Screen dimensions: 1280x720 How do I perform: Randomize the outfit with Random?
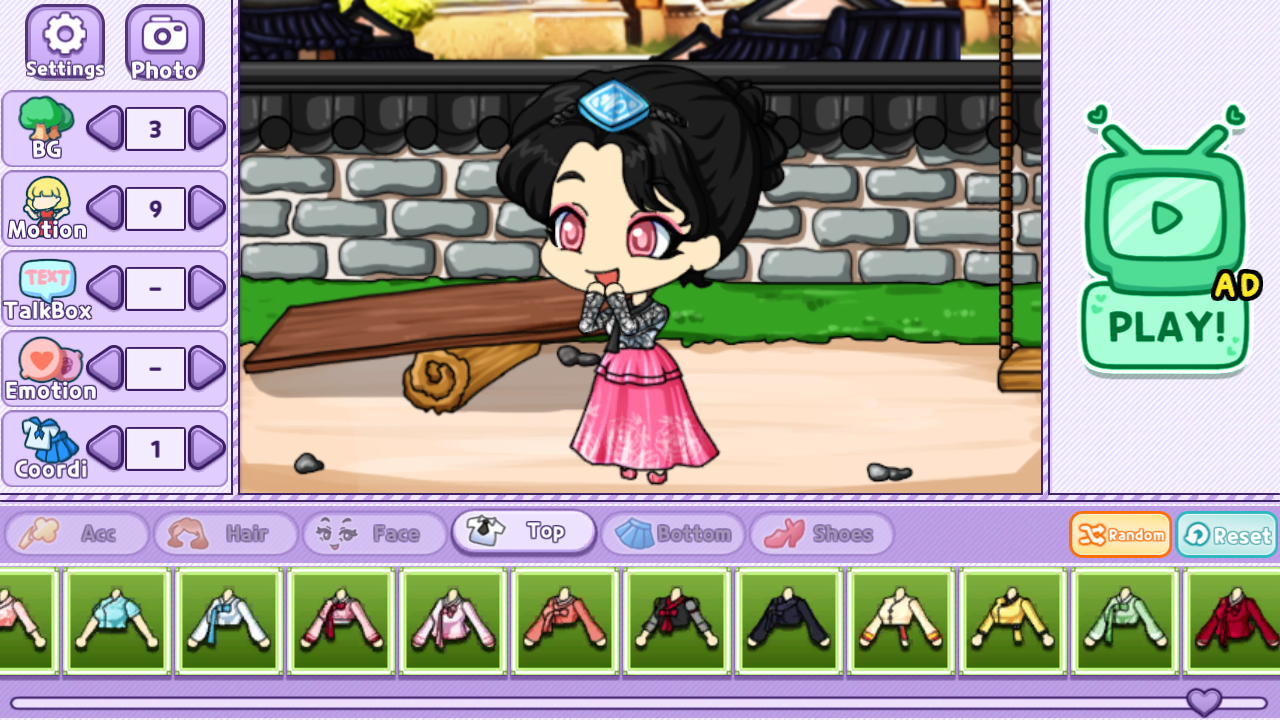pyautogui.click(x=1121, y=535)
